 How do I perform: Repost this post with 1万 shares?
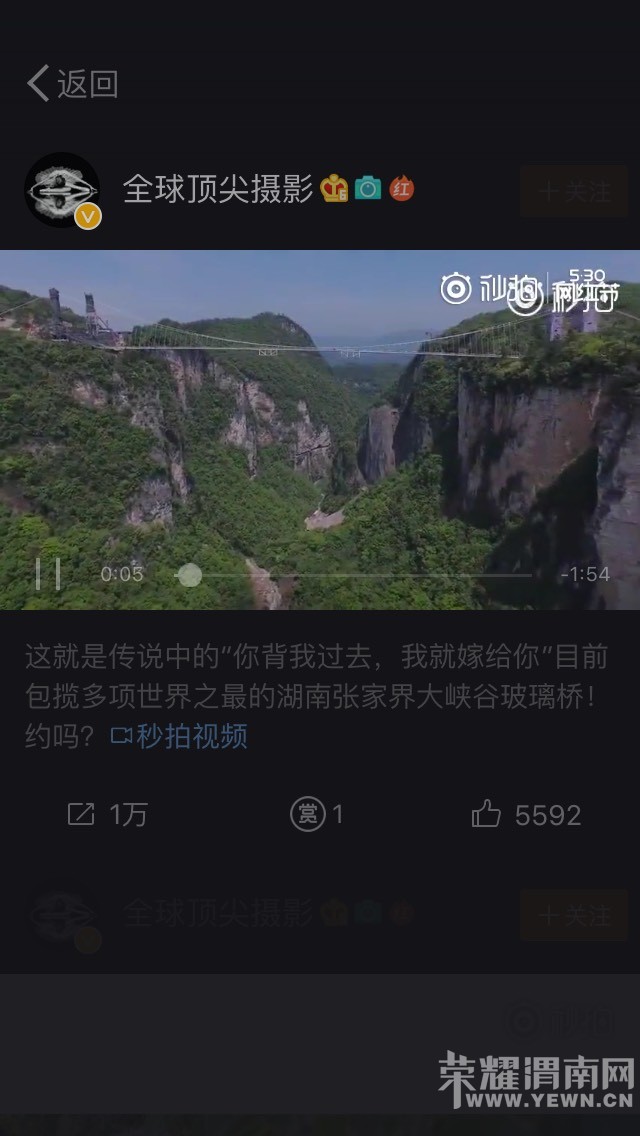click(106, 815)
